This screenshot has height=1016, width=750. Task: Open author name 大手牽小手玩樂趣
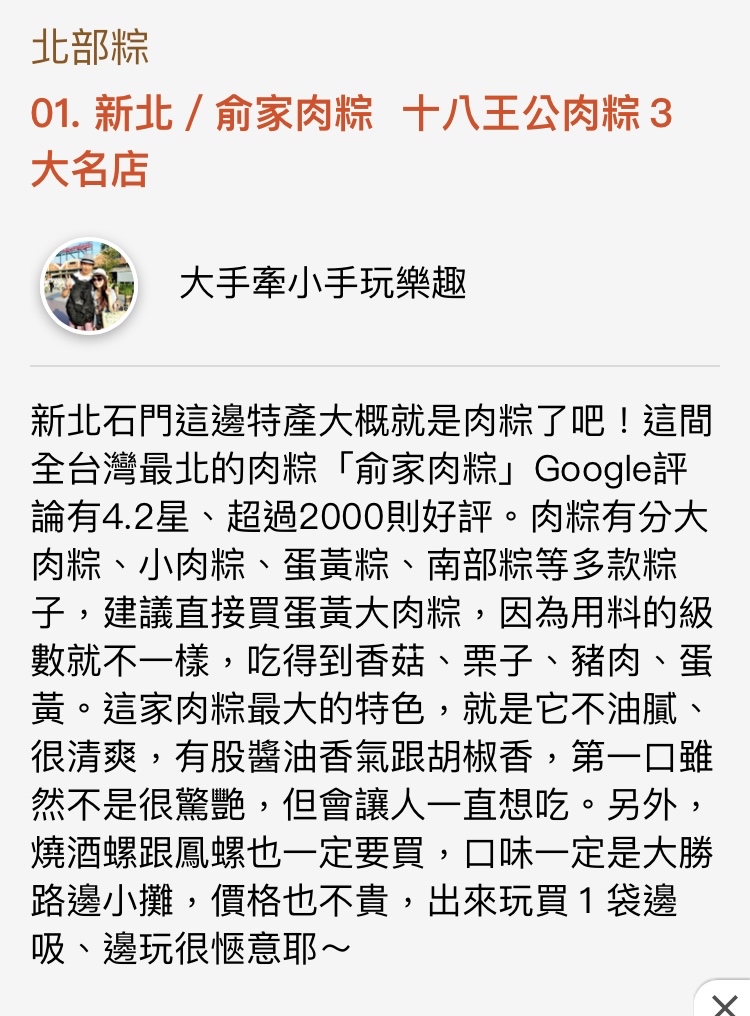(x=323, y=285)
